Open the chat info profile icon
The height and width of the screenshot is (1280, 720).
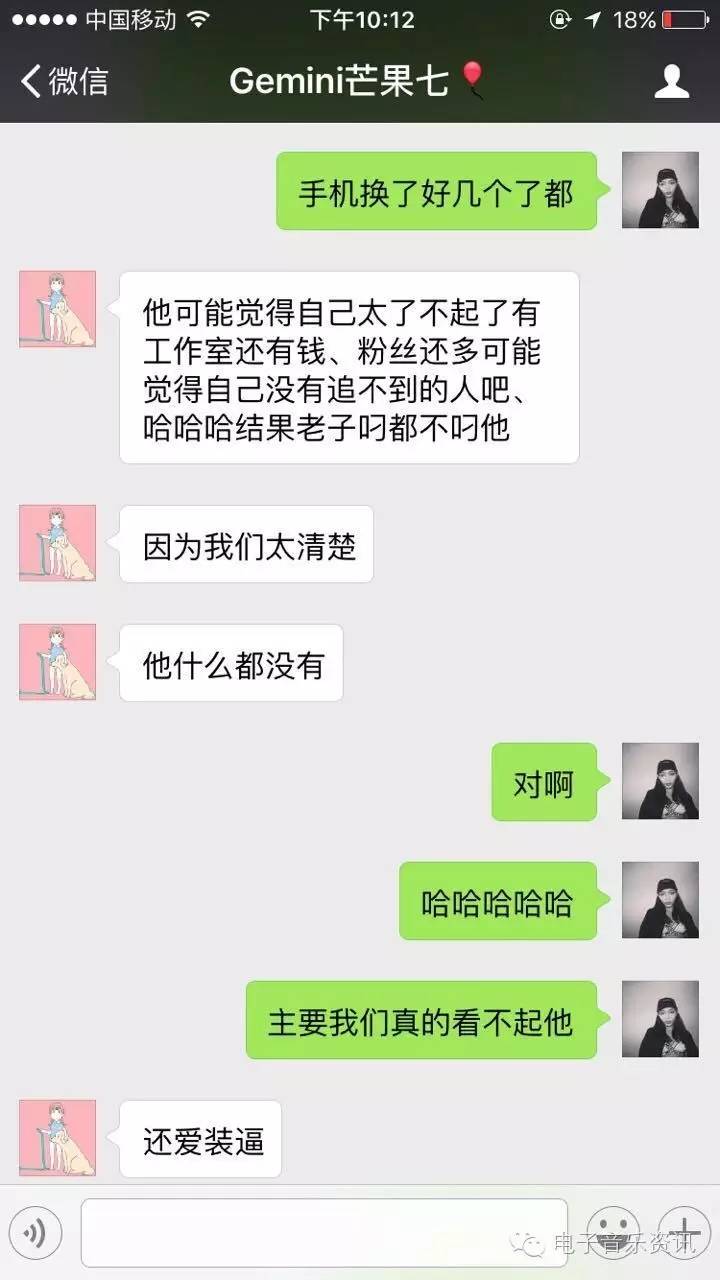(x=672, y=82)
